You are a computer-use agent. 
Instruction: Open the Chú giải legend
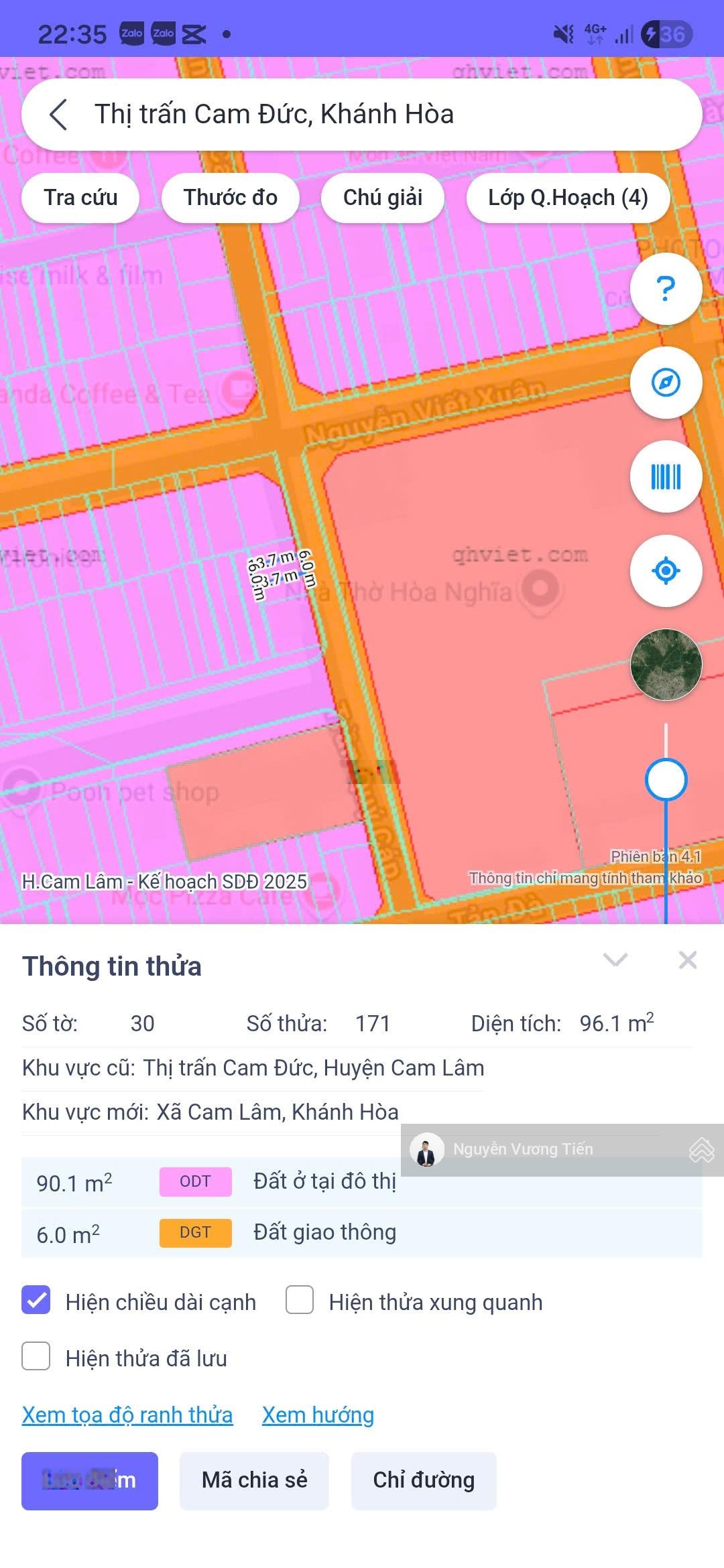tap(382, 198)
